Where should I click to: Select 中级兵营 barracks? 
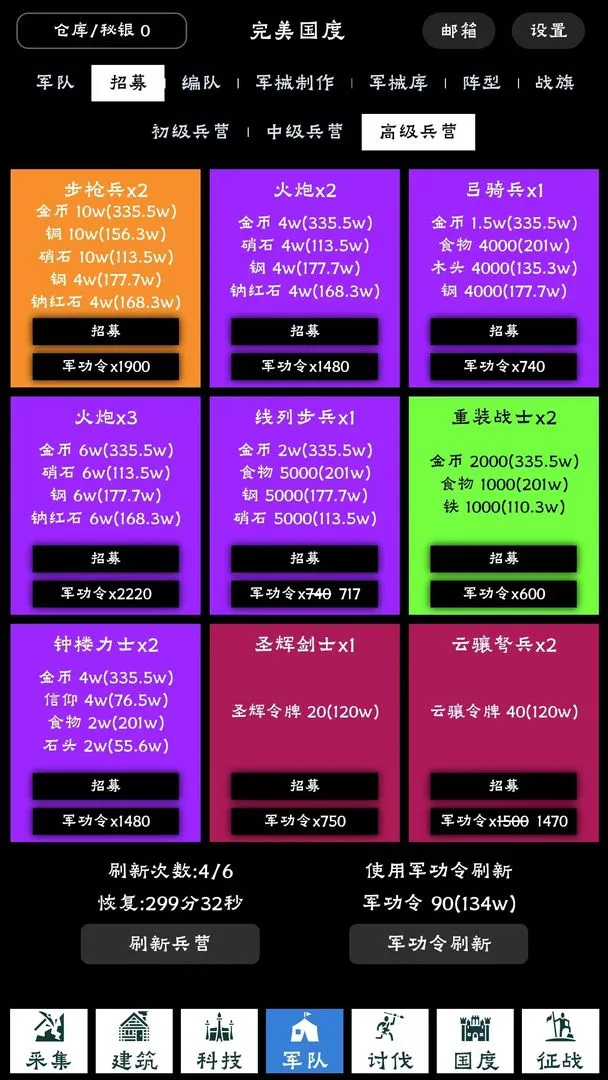tap(305, 132)
